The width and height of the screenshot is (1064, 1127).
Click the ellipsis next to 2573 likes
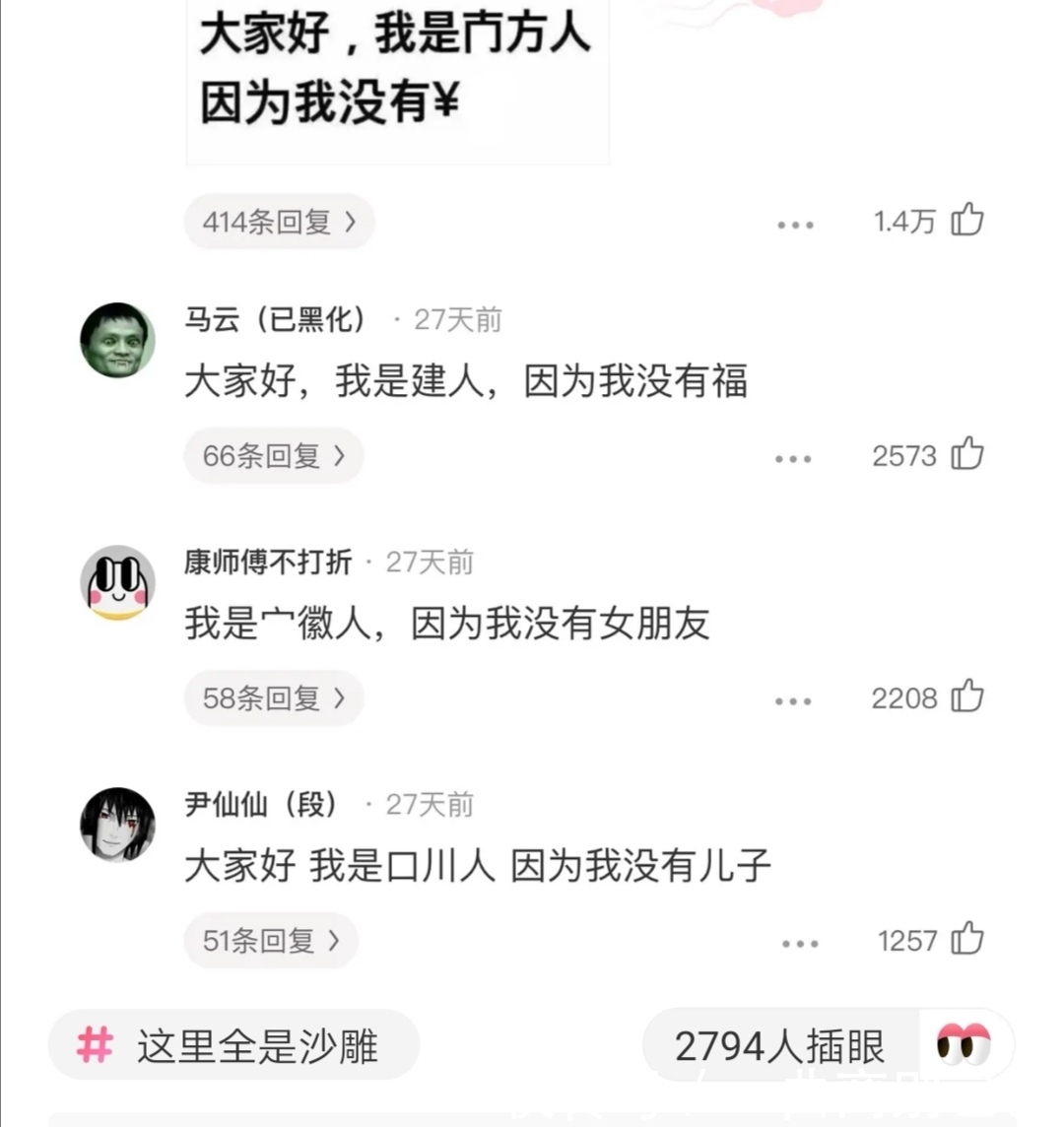(x=794, y=457)
